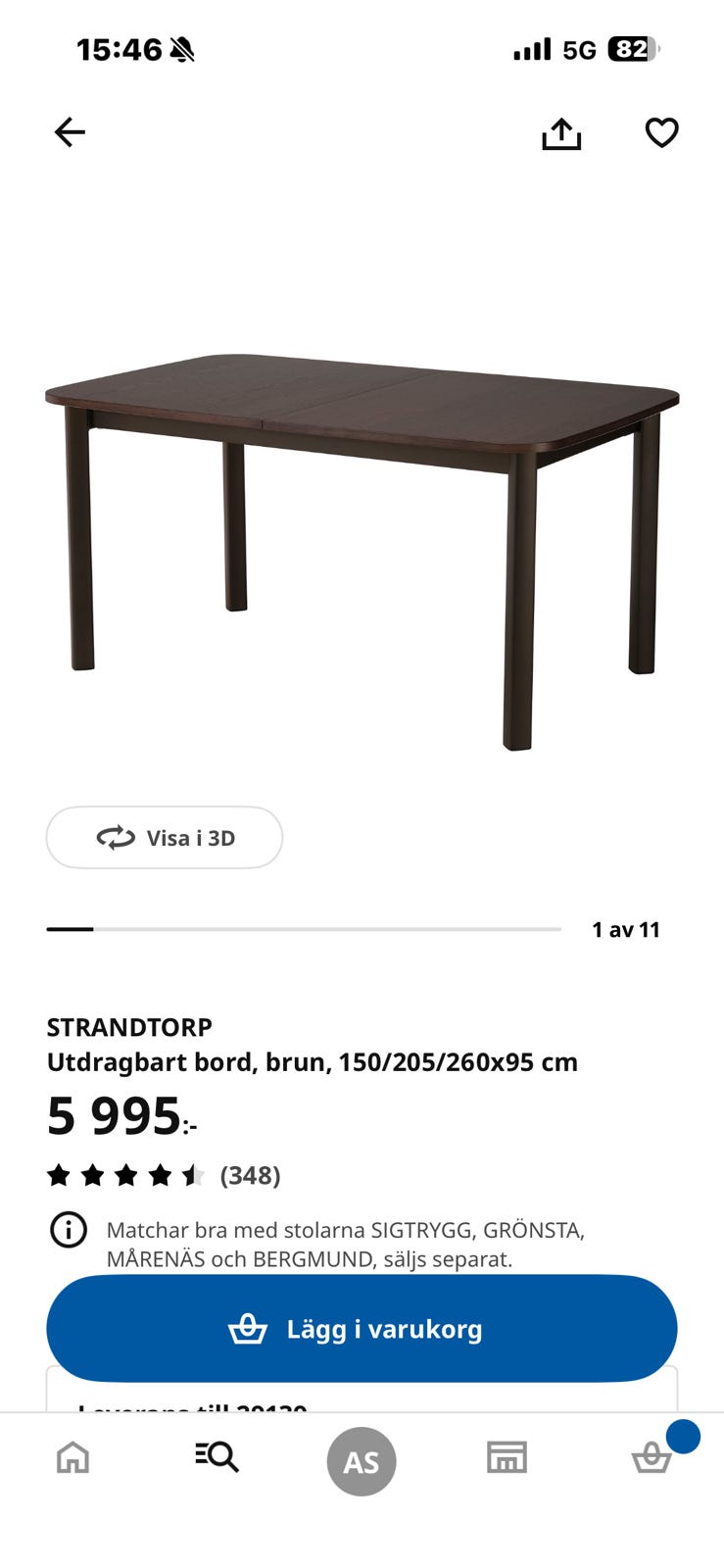
Task: Tap the image carousel progress bar
Action: point(301,928)
